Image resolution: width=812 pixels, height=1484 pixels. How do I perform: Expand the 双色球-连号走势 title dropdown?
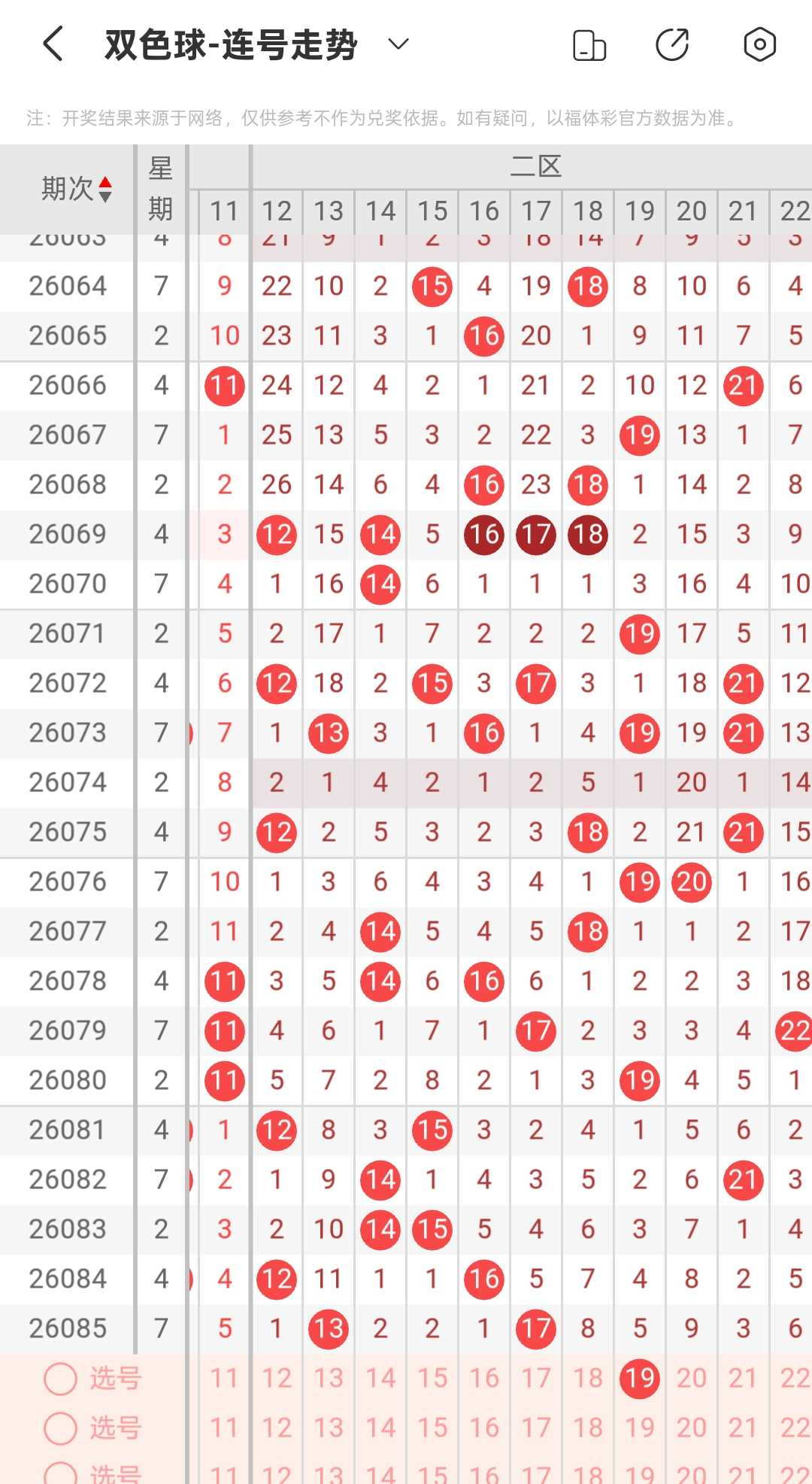398,44
